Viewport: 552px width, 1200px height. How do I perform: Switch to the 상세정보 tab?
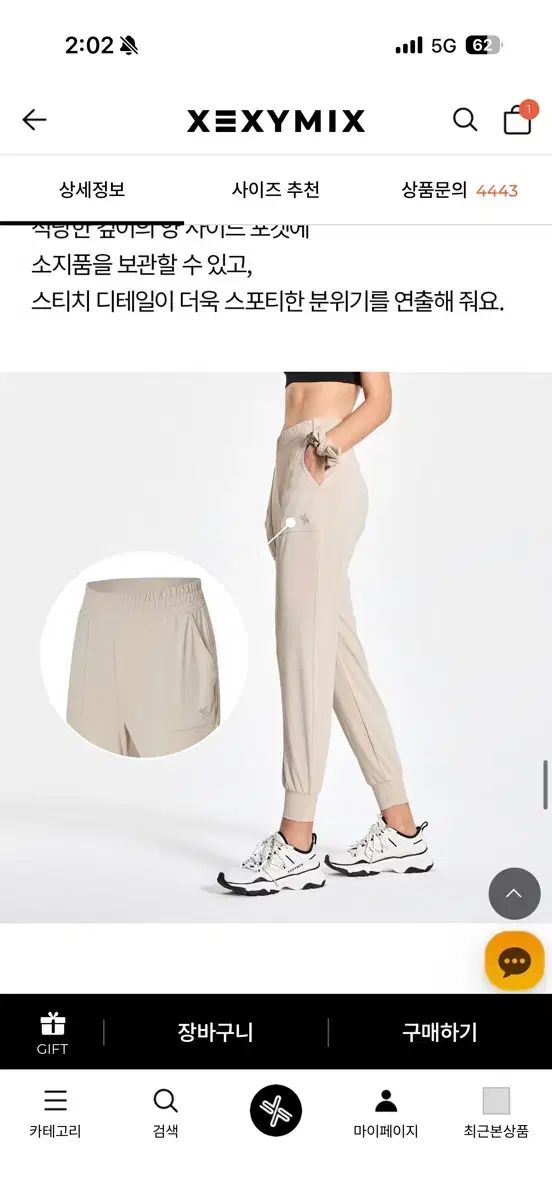(92, 190)
